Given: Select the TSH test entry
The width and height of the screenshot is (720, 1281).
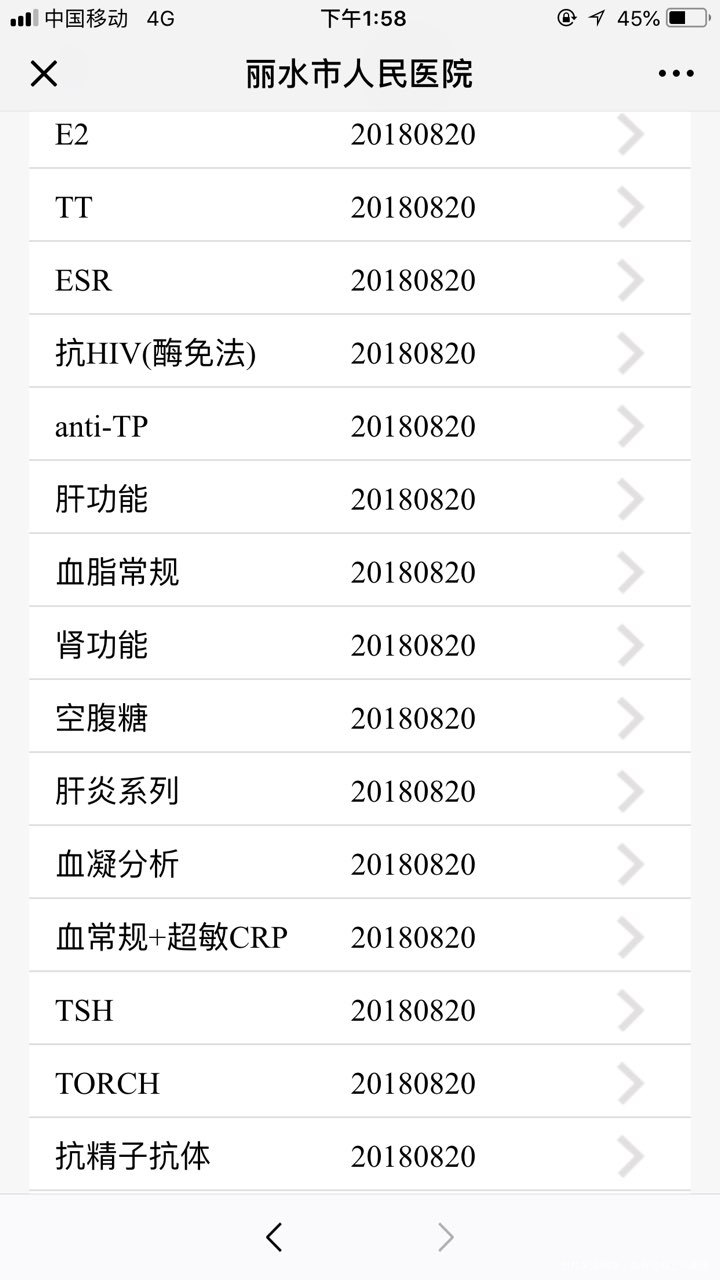Looking at the screenshot, I should click(360, 1010).
